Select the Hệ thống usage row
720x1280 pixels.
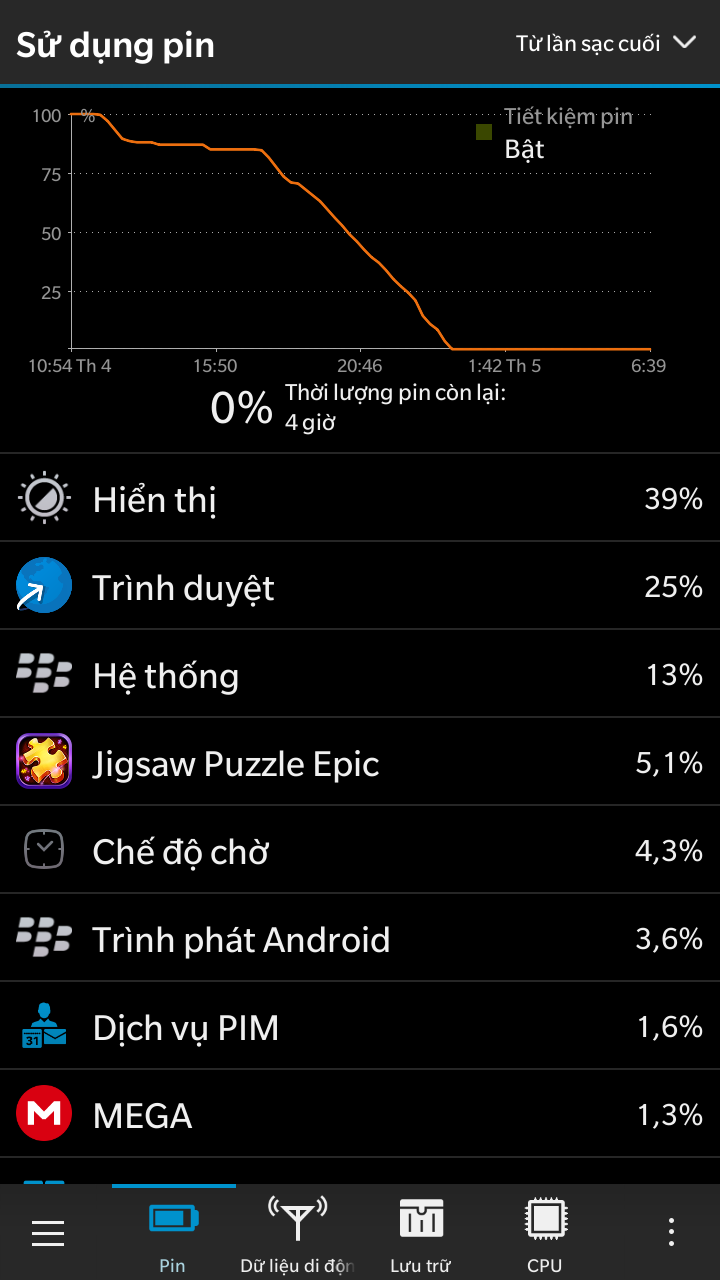pyautogui.click(x=360, y=674)
